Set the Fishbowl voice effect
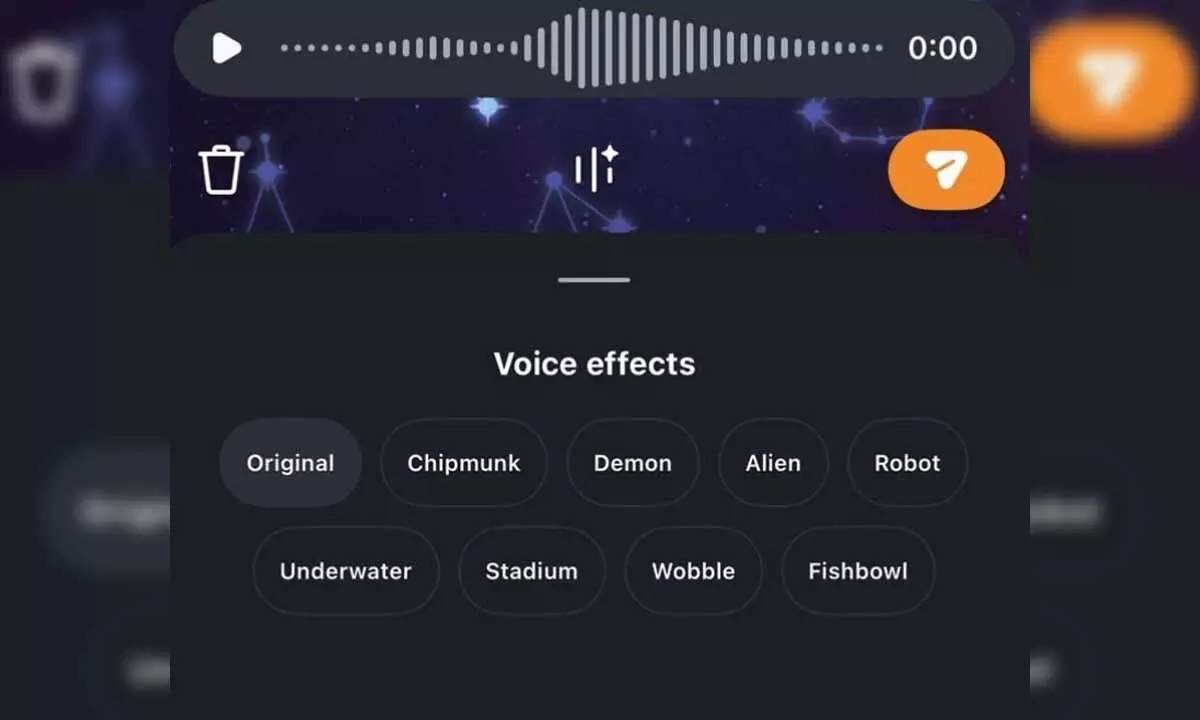The height and width of the screenshot is (720, 1200). [858, 571]
